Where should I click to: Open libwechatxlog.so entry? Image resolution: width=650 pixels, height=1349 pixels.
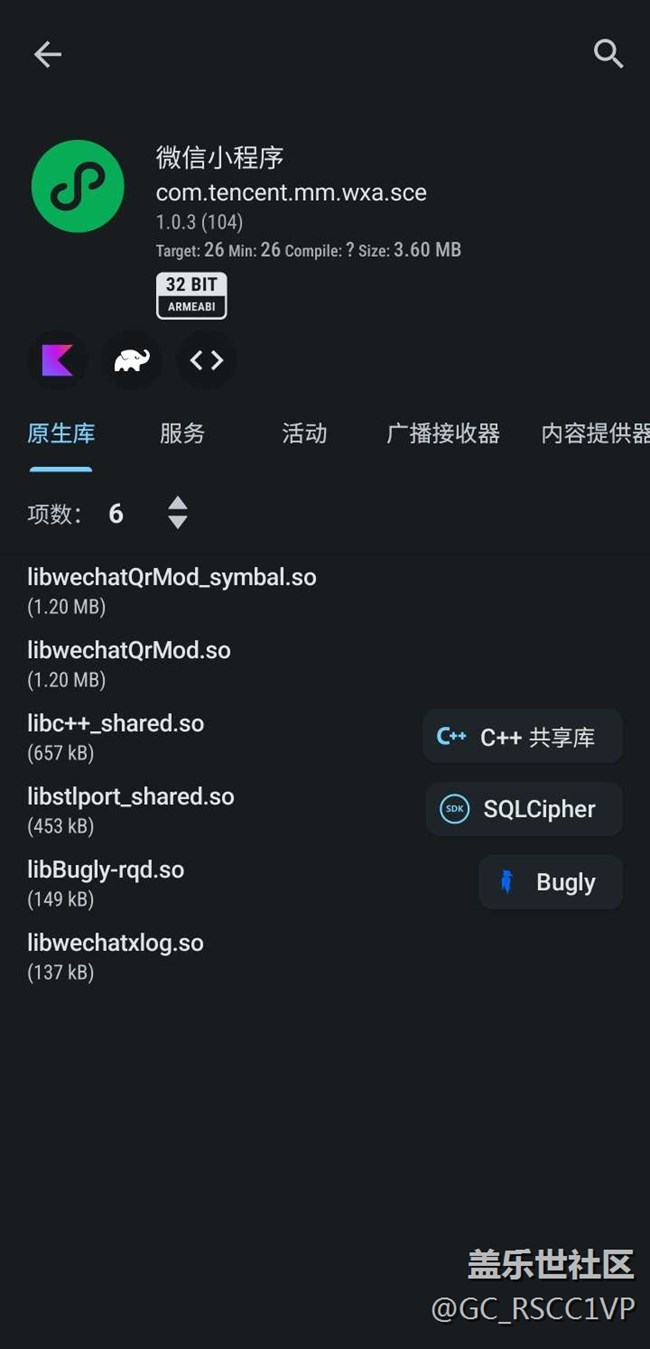[325, 956]
